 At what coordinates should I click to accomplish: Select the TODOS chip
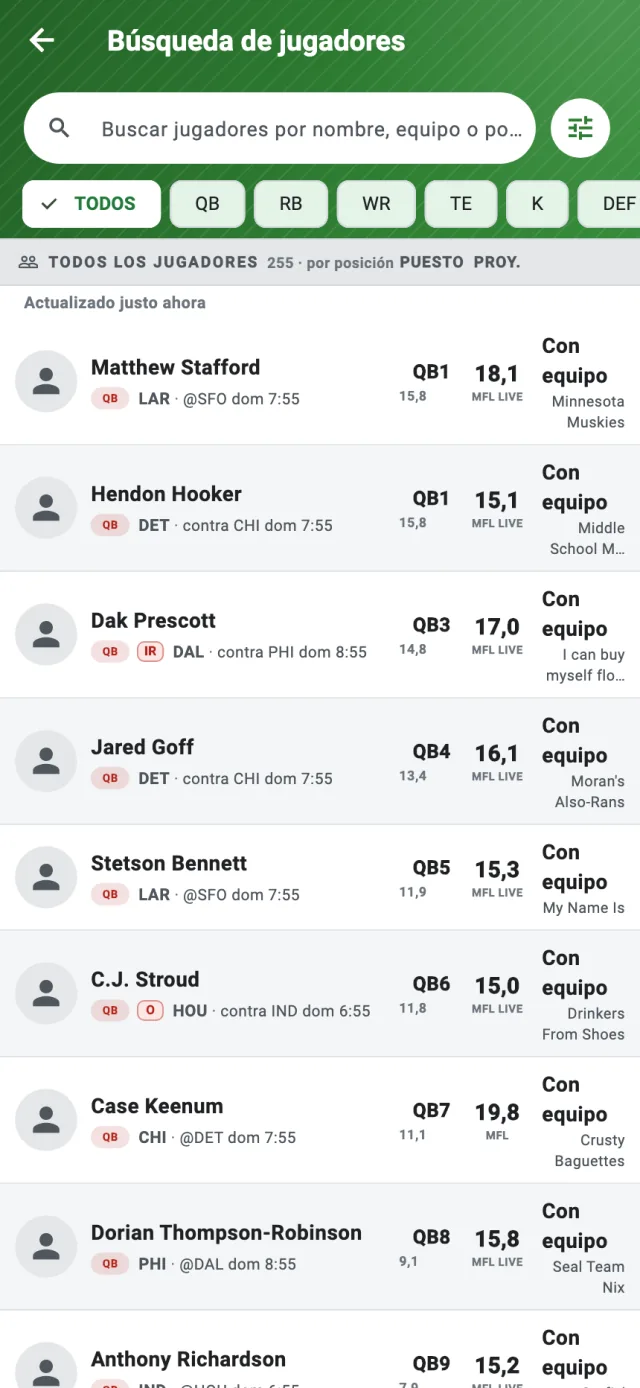92,204
